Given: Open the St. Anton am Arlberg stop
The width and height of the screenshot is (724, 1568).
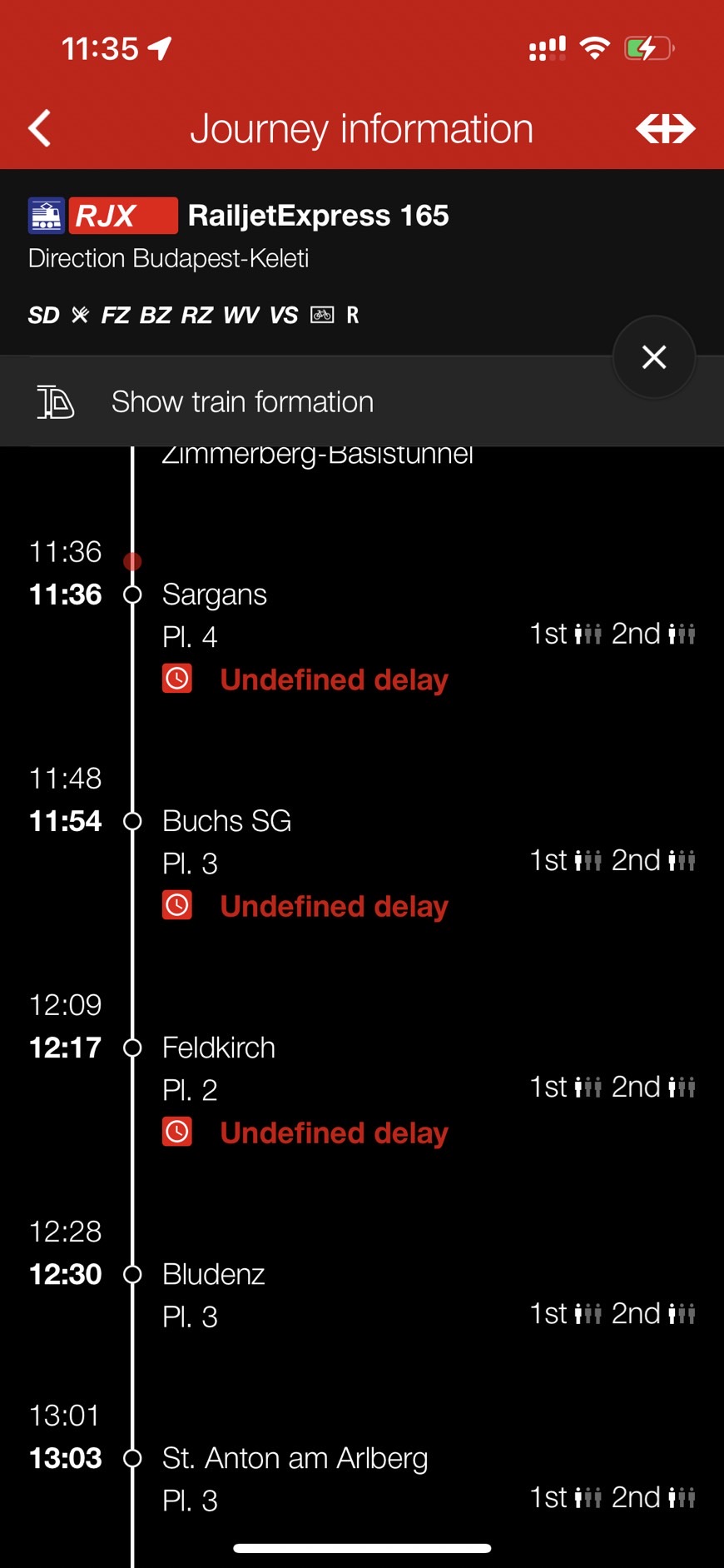Looking at the screenshot, I should pyautogui.click(x=295, y=1458).
